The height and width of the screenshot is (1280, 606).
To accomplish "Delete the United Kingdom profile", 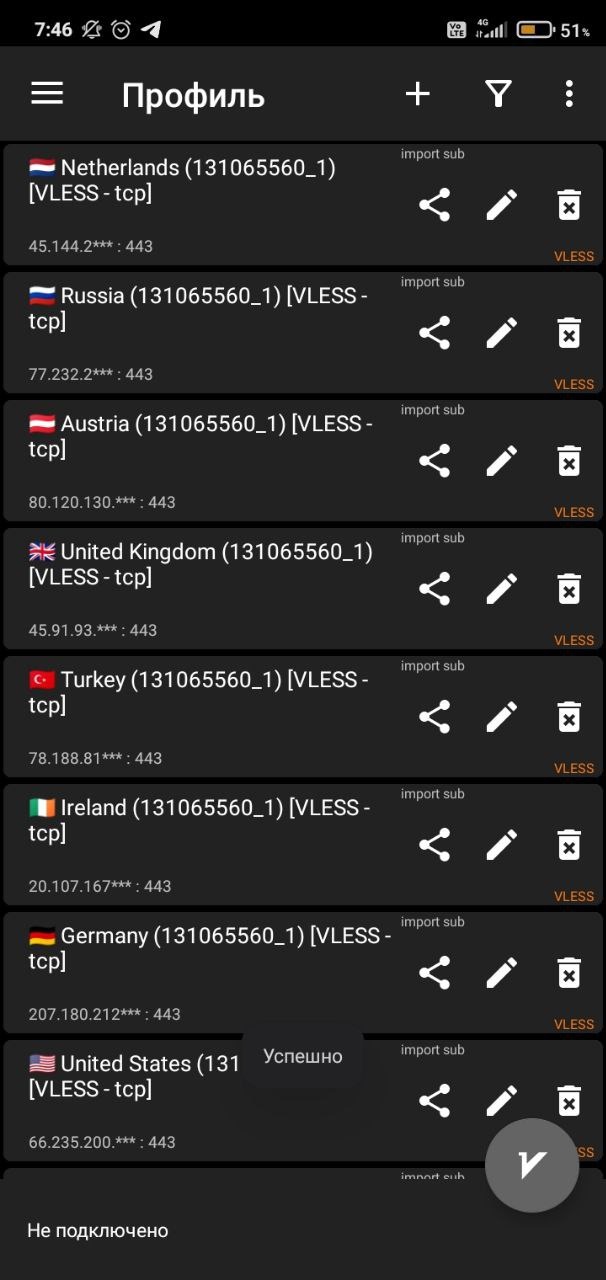I will coord(569,589).
